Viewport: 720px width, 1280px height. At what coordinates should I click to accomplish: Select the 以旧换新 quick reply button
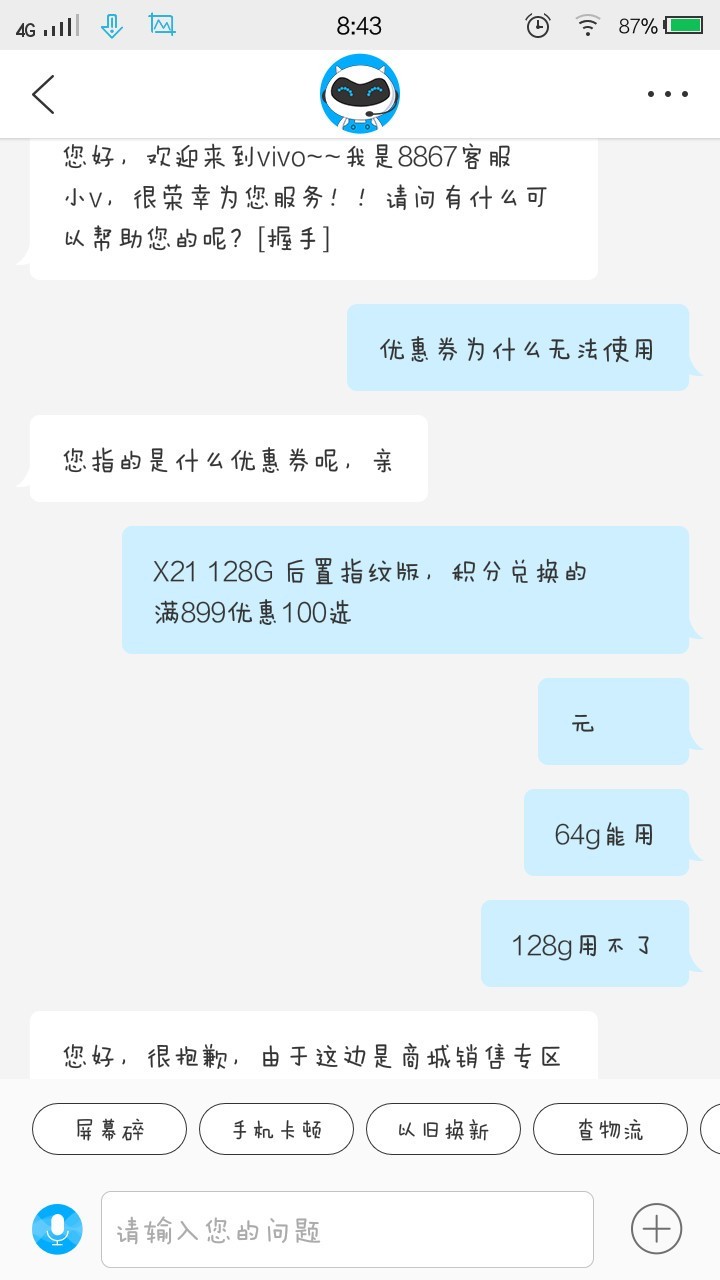tap(444, 1128)
